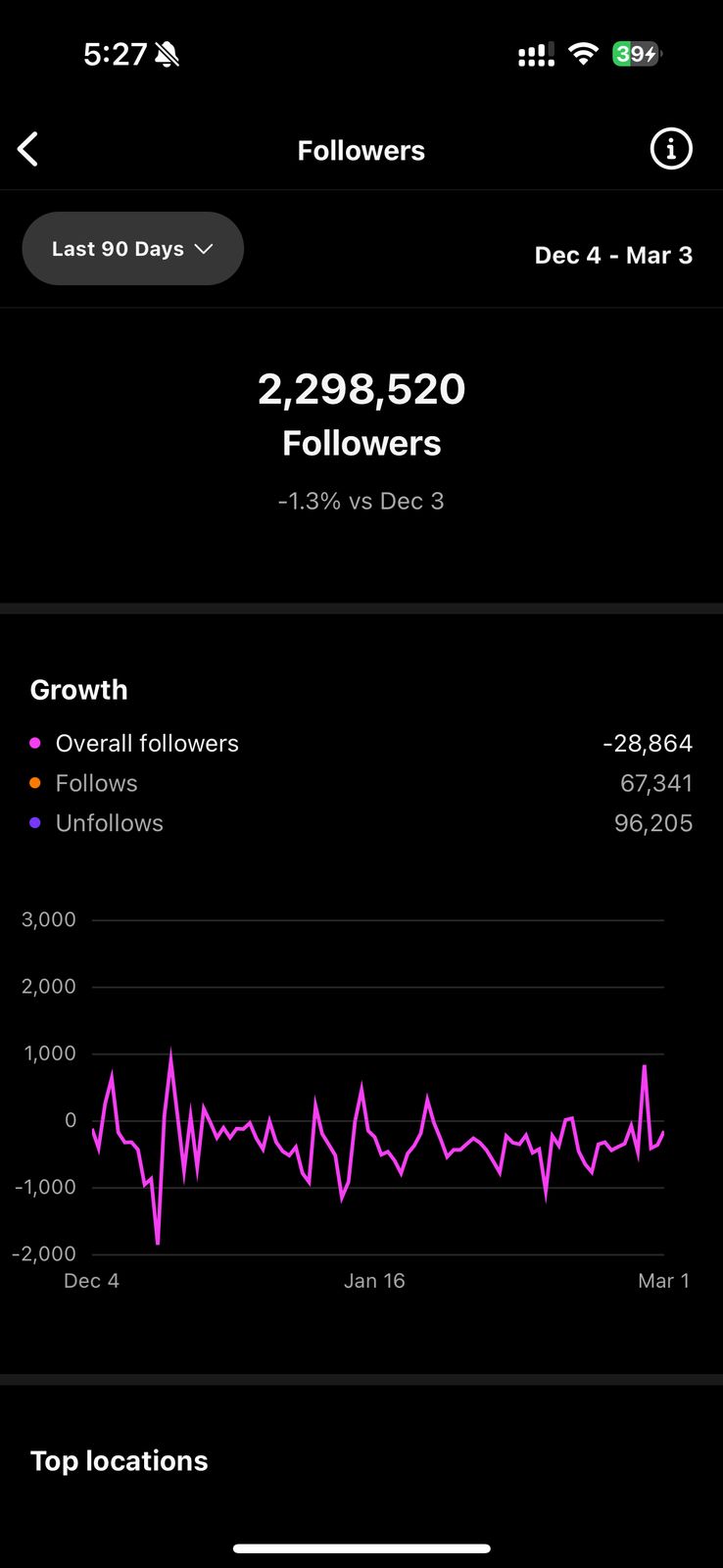Open the info icon about Followers
Viewport: 723px width, 1568px height.
tap(671, 149)
